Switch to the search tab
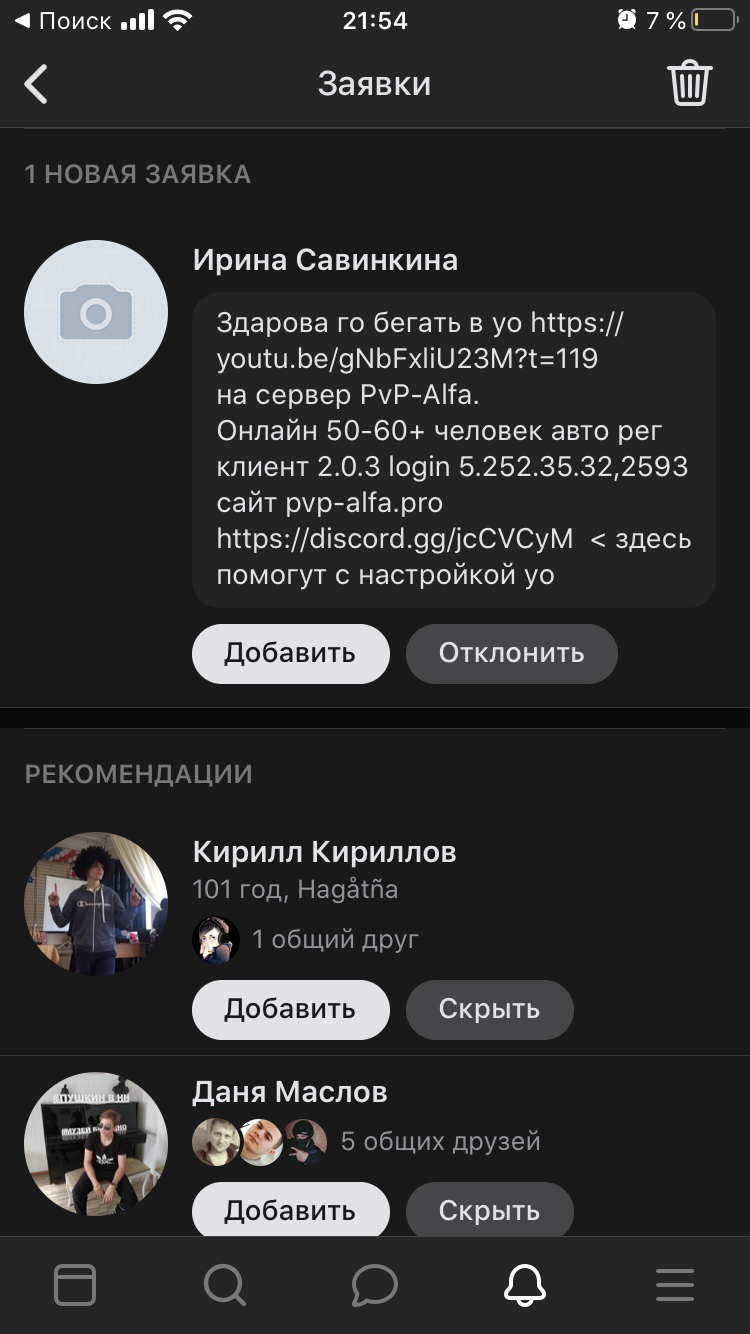 tap(225, 1284)
